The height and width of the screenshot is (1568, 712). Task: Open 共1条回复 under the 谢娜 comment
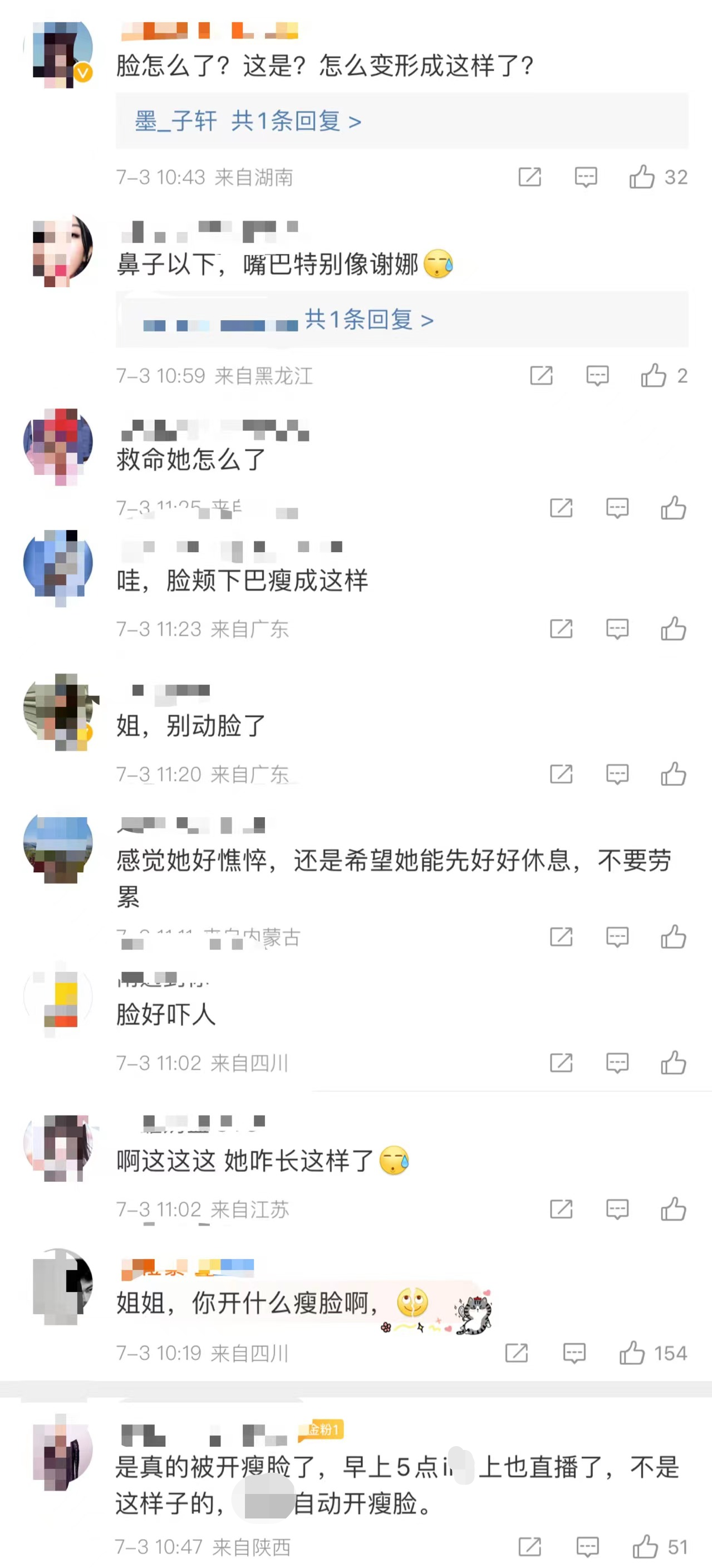(x=369, y=320)
